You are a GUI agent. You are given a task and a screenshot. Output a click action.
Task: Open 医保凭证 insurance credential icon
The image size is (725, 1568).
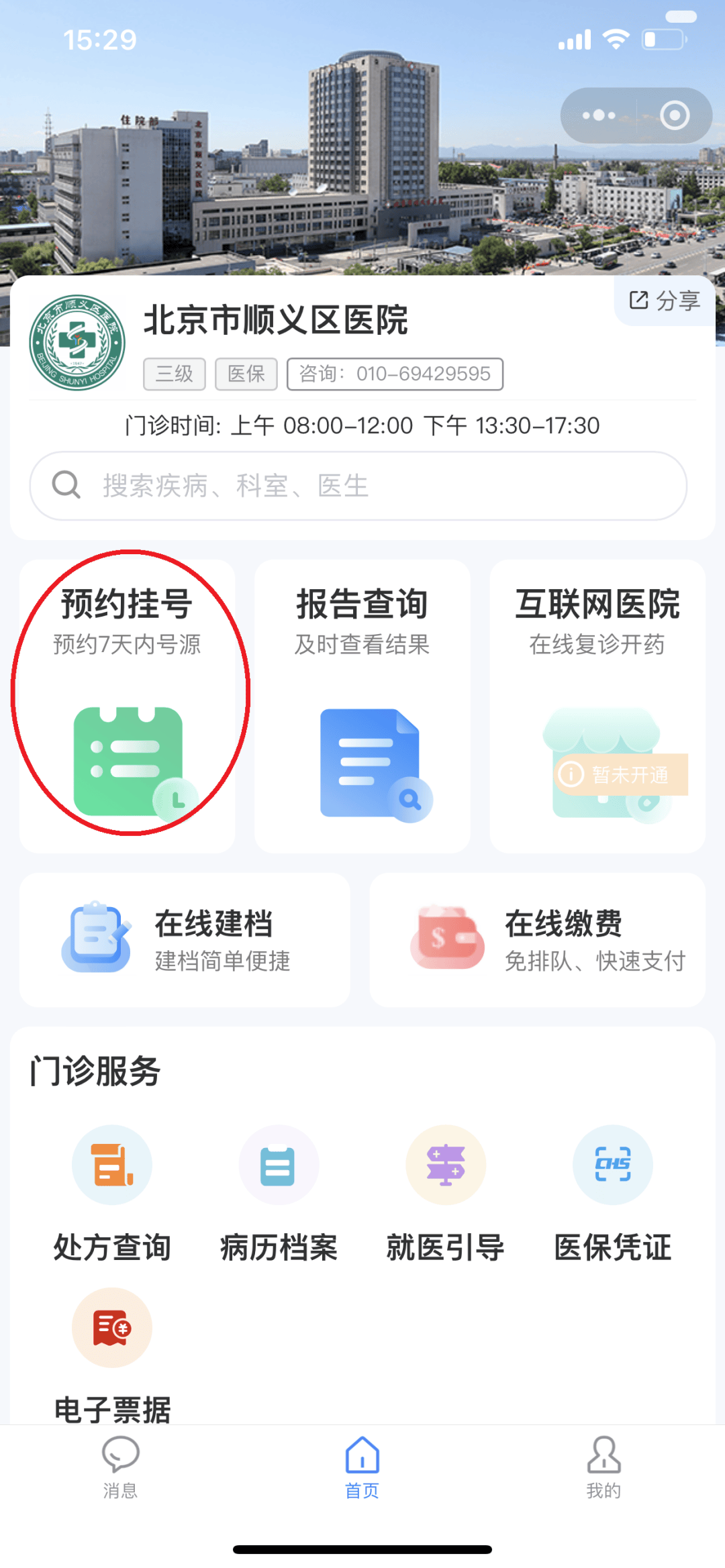612,1165
